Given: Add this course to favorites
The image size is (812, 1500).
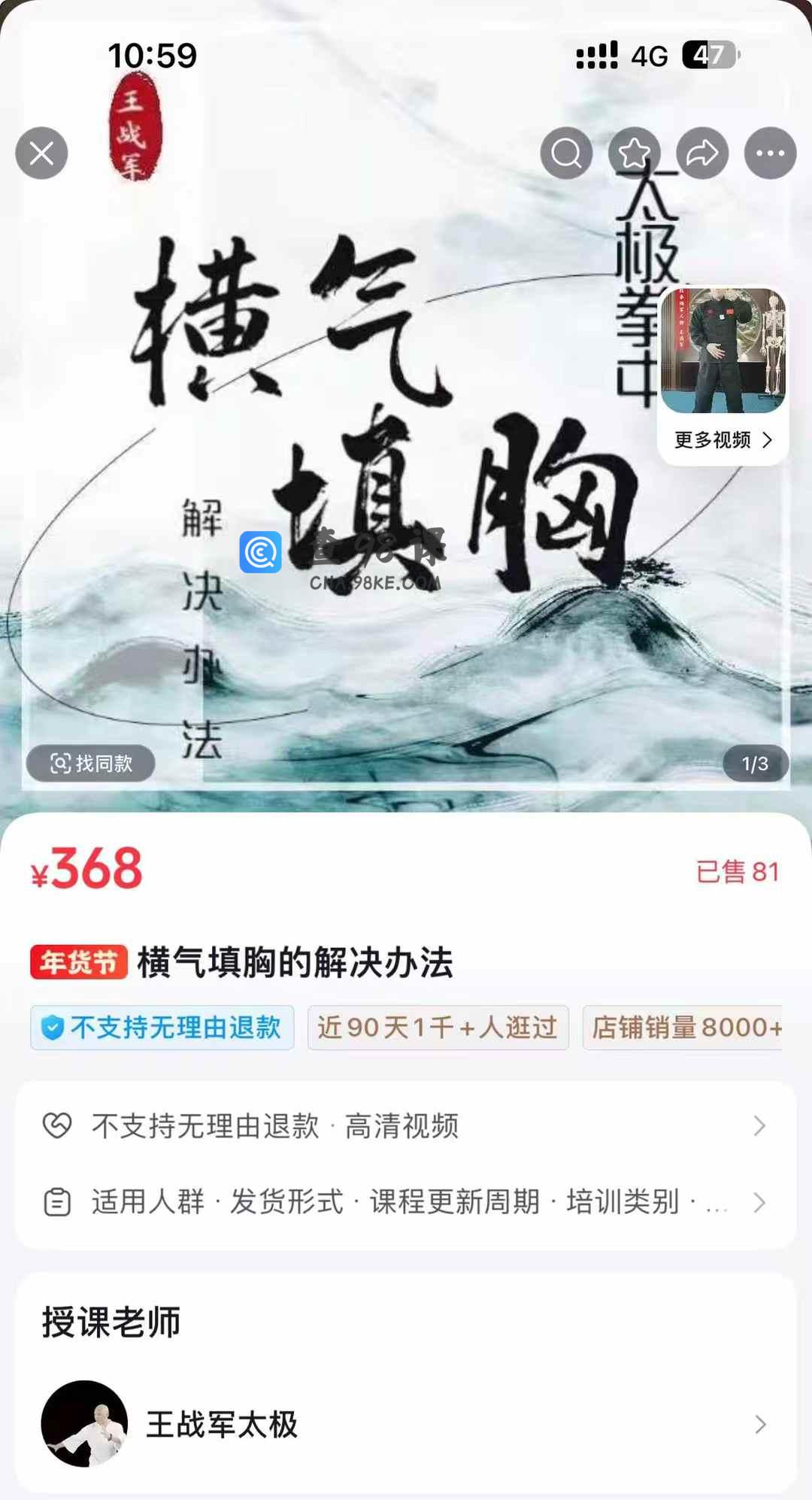Looking at the screenshot, I should [x=634, y=153].
